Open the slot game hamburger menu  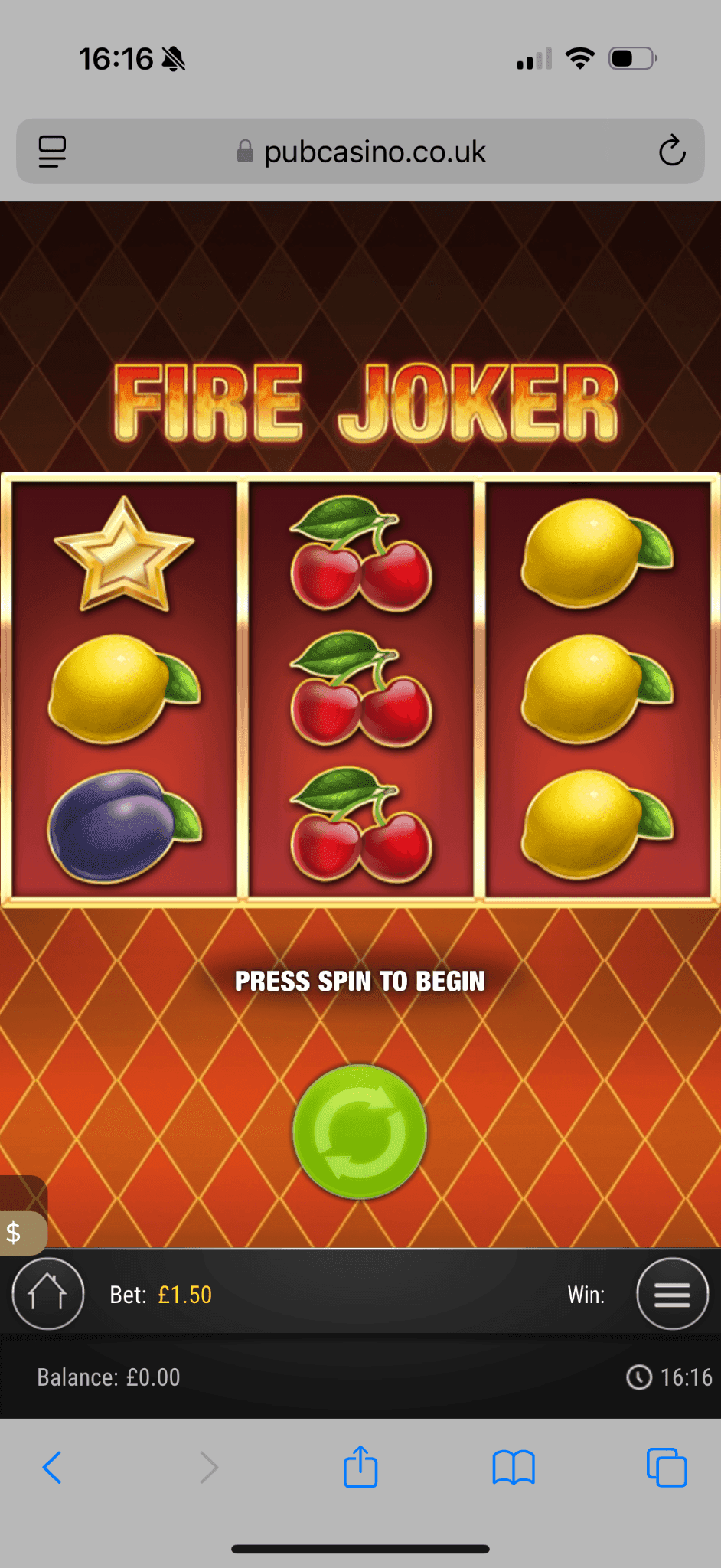click(671, 1293)
